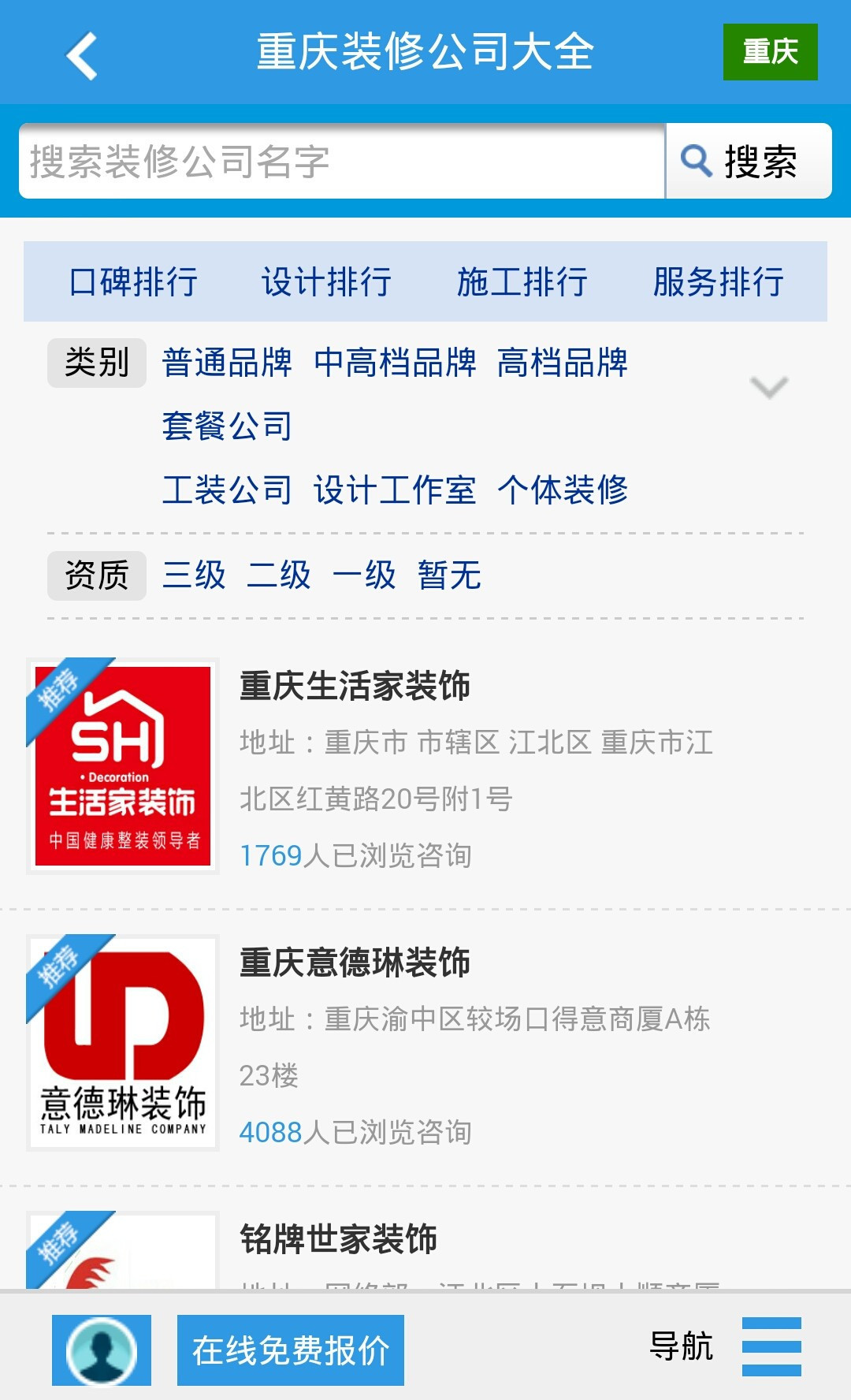Filter by 高档品牌 category
Image resolution: width=851 pixels, height=1400 pixels.
[x=563, y=363]
